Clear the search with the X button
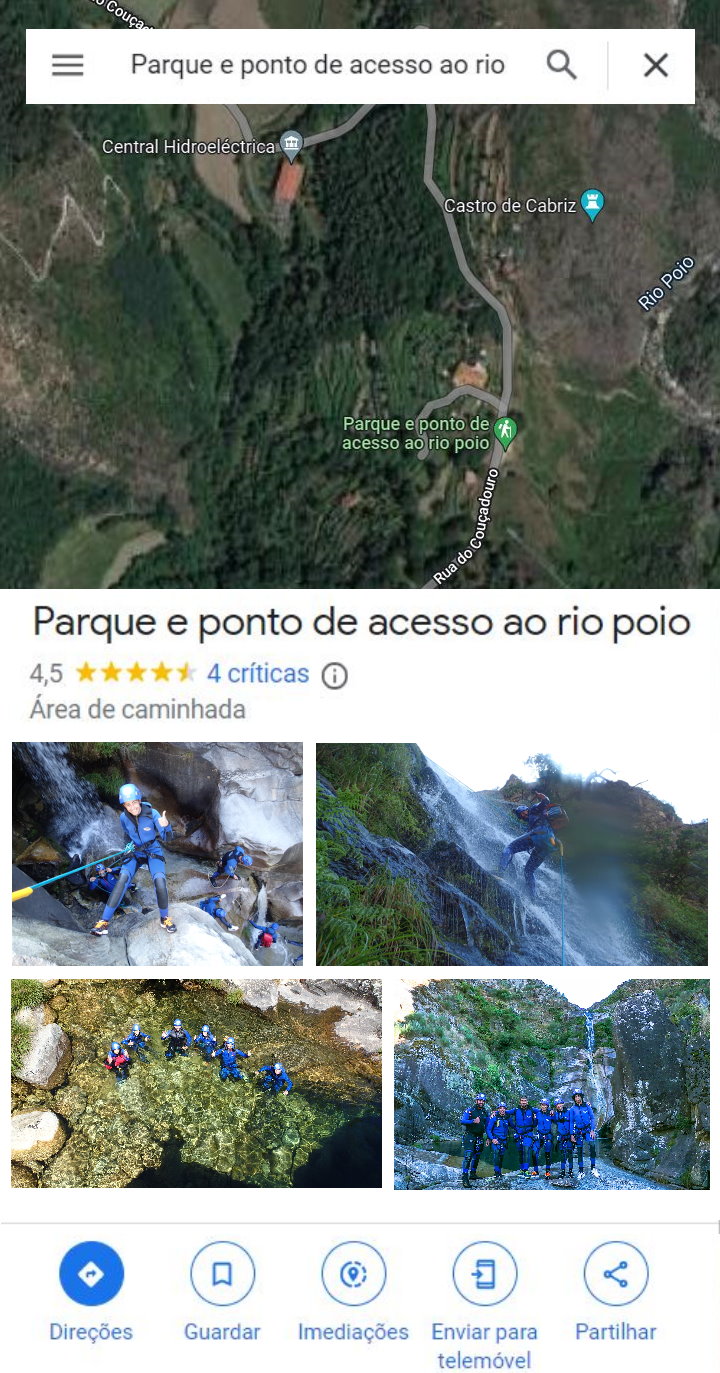720x1373 pixels. (x=655, y=66)
